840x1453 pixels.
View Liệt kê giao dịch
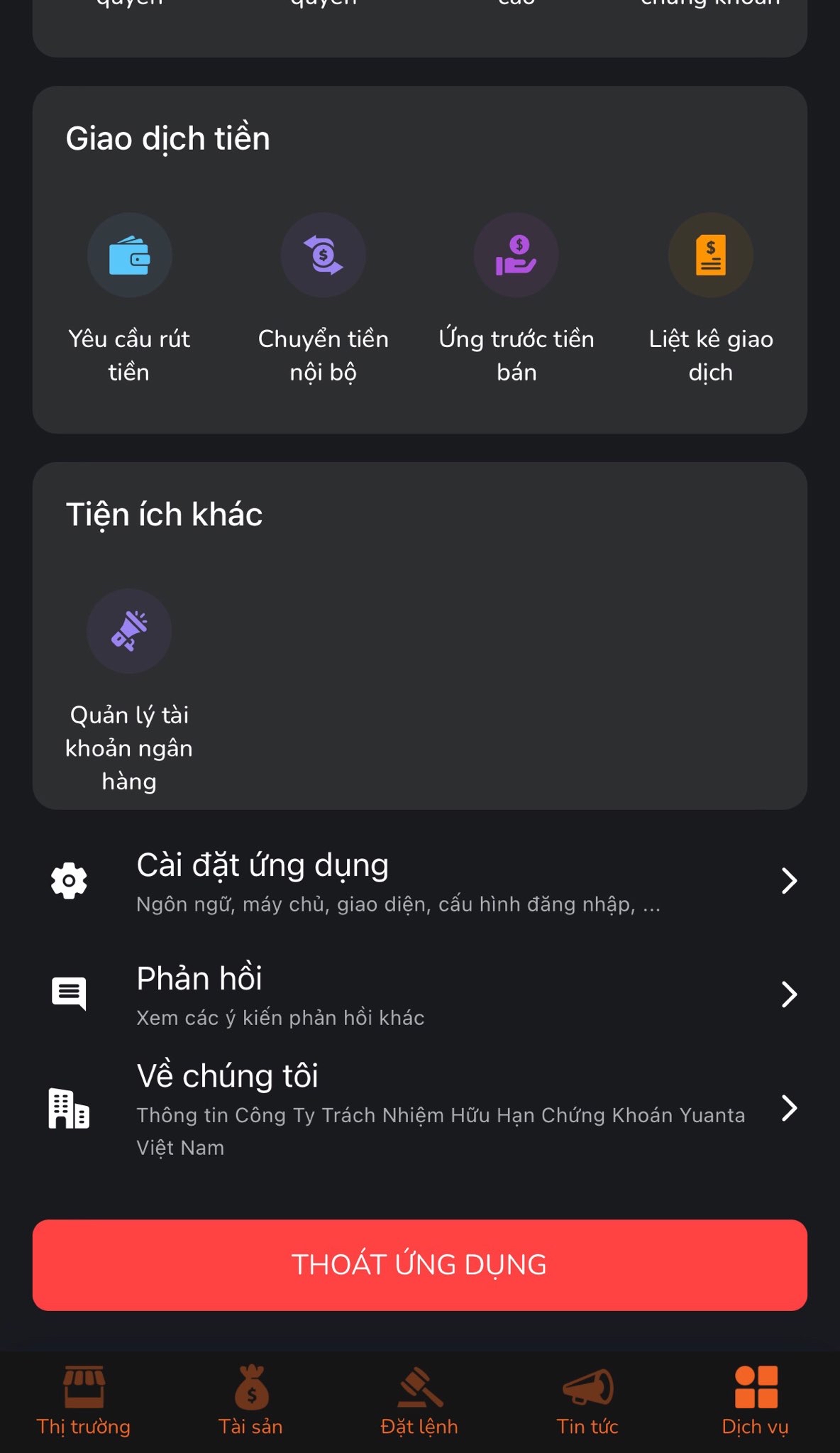711,298
